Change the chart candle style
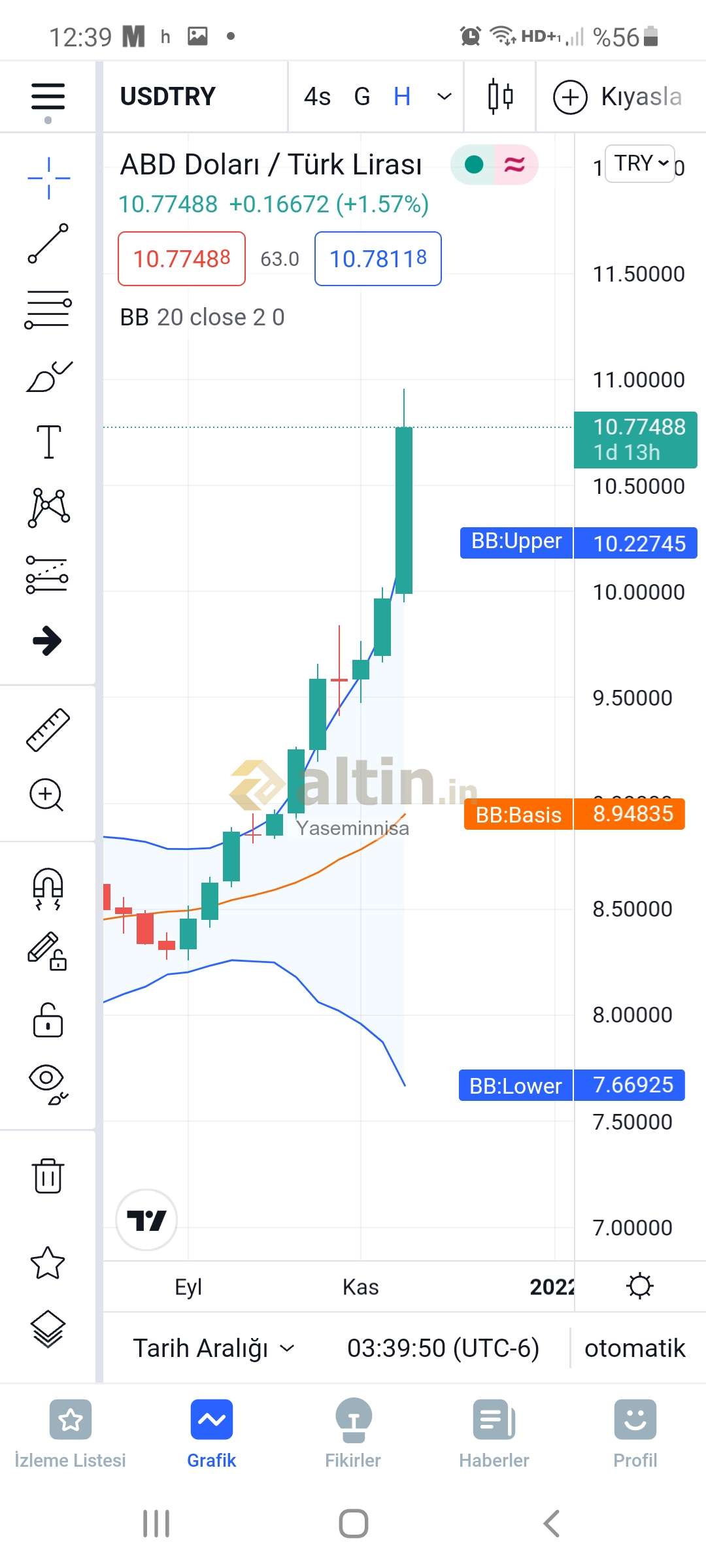 pyautogui.click(x=500, y=97)
